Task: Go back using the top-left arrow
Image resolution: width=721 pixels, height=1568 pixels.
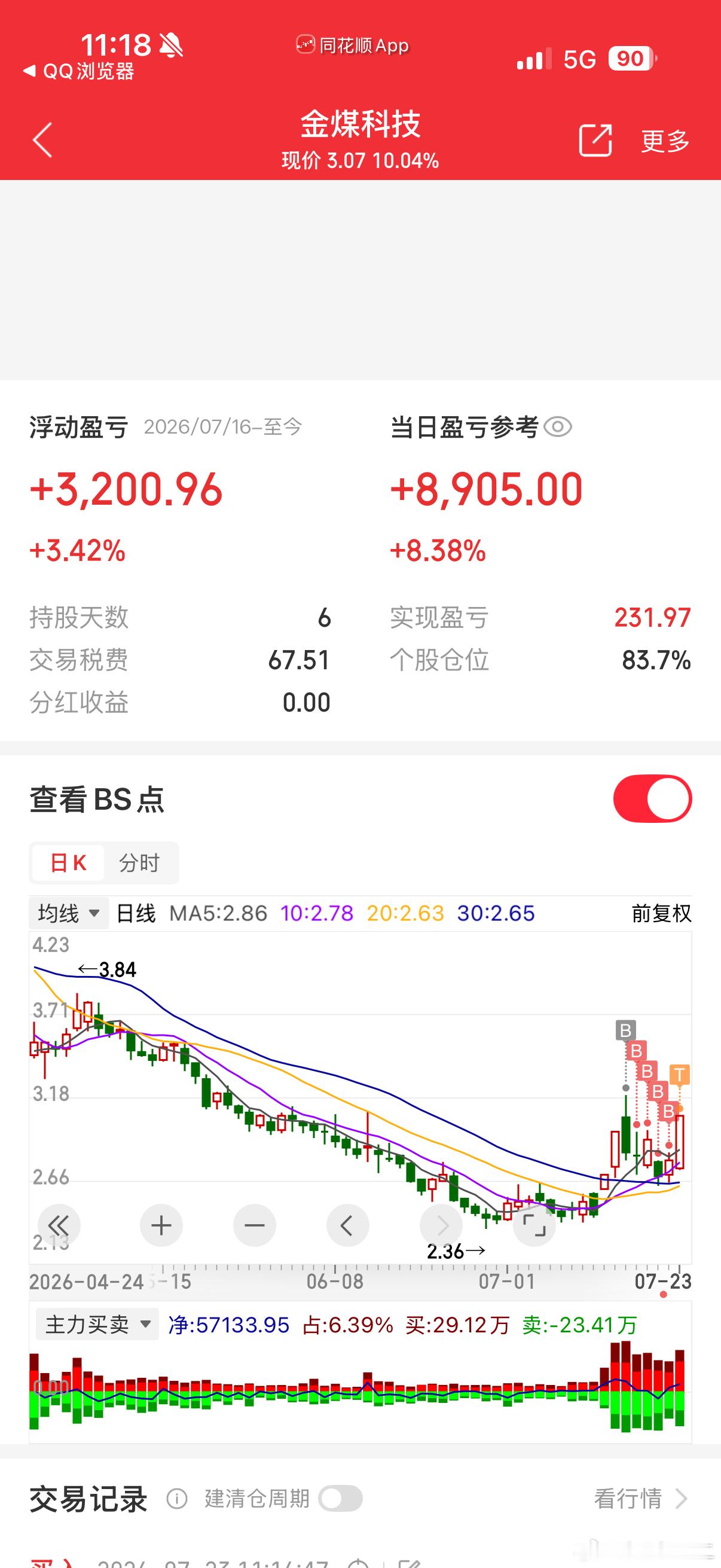Action: click(x=42, y=140)
